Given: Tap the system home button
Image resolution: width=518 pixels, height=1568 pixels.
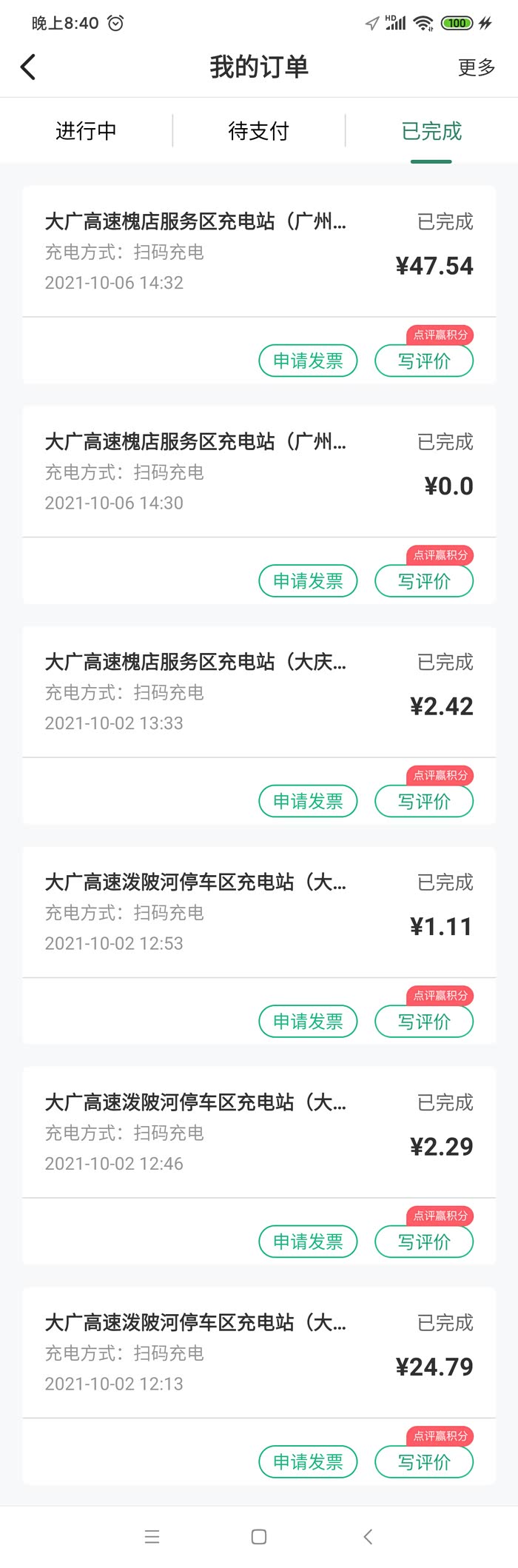Looking at the screenshot, I should coord(259,1537).
